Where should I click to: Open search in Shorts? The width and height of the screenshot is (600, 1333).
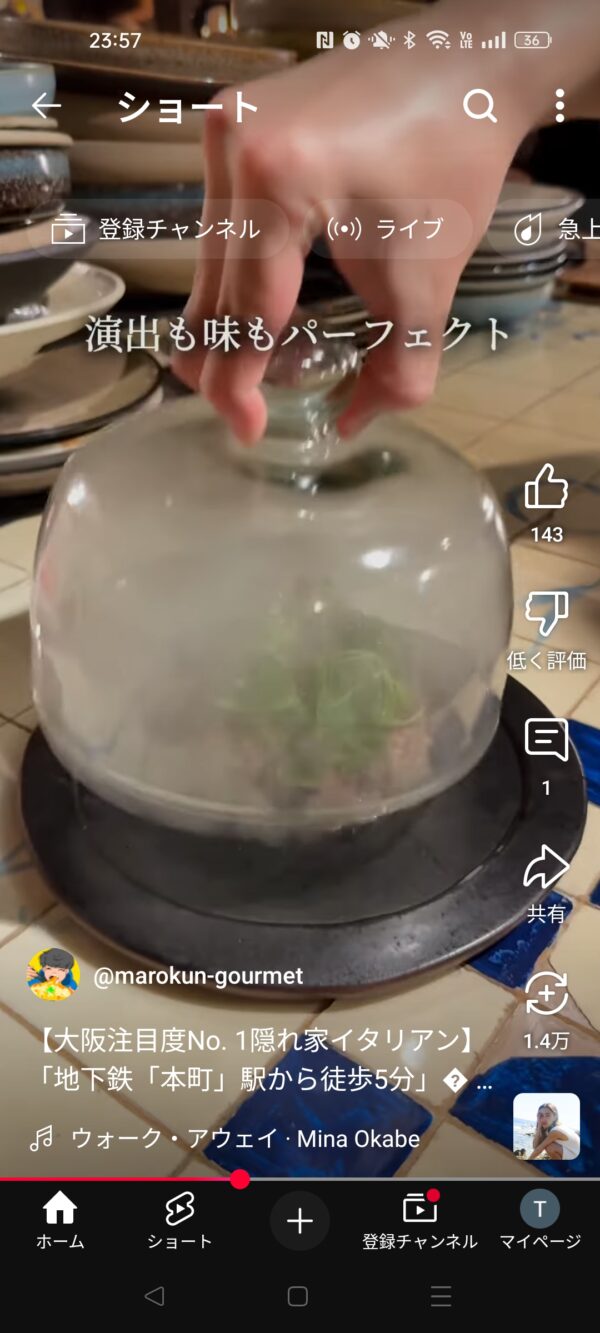480,106
